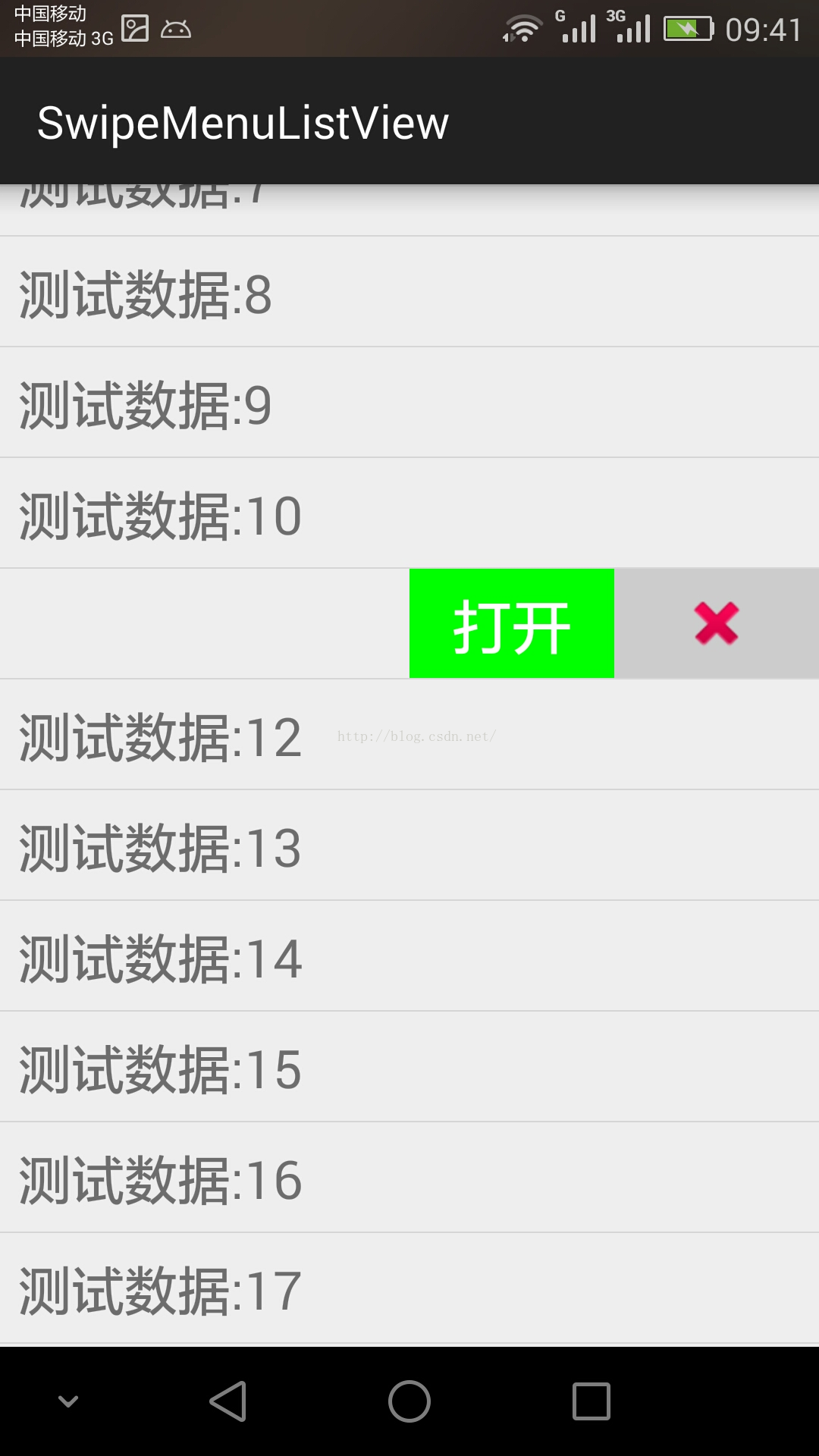
Task: Tap row 测试数据:14
Action: click(x=409, y=956)
